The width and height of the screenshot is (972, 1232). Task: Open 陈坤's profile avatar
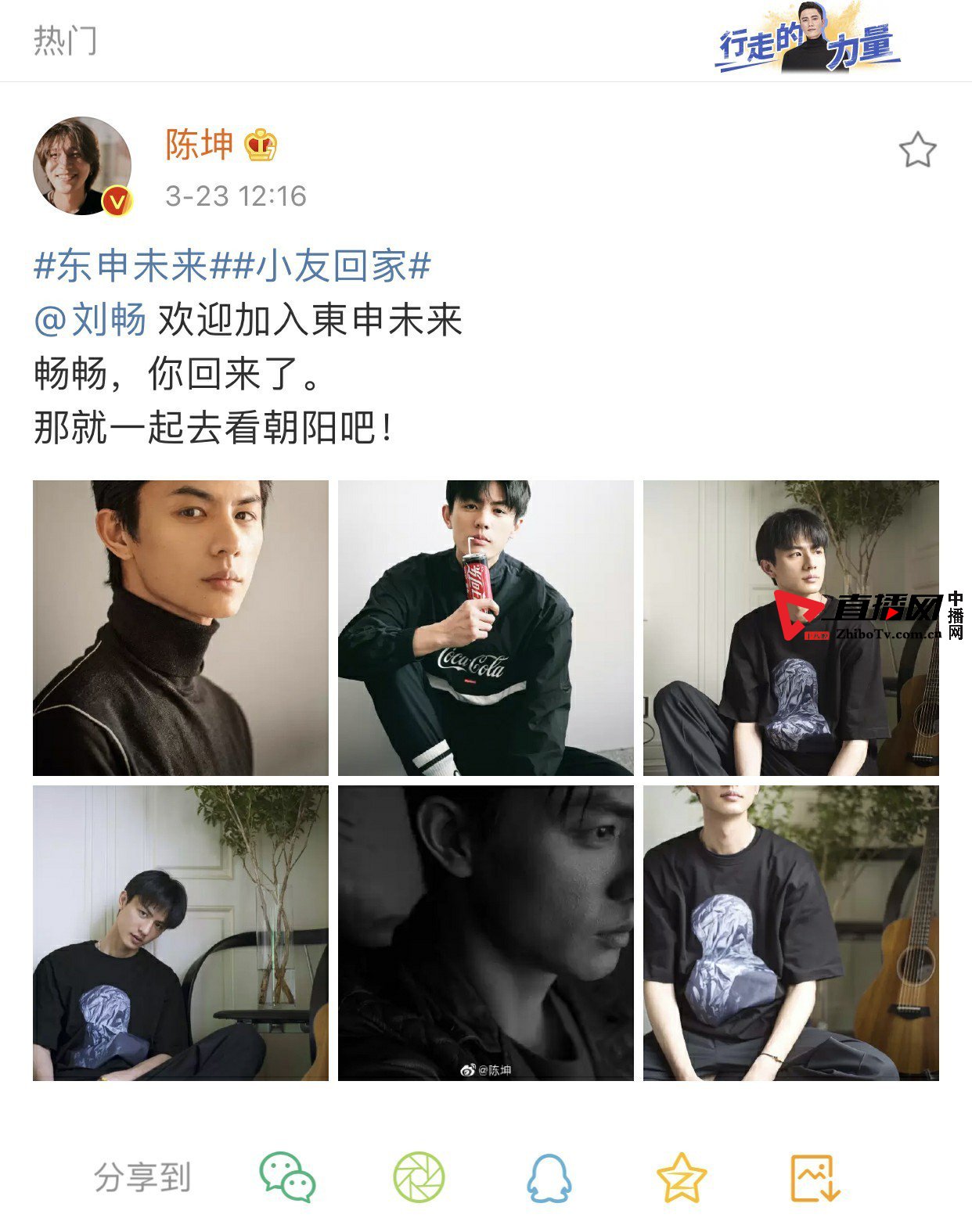click(x=81, y=166)
